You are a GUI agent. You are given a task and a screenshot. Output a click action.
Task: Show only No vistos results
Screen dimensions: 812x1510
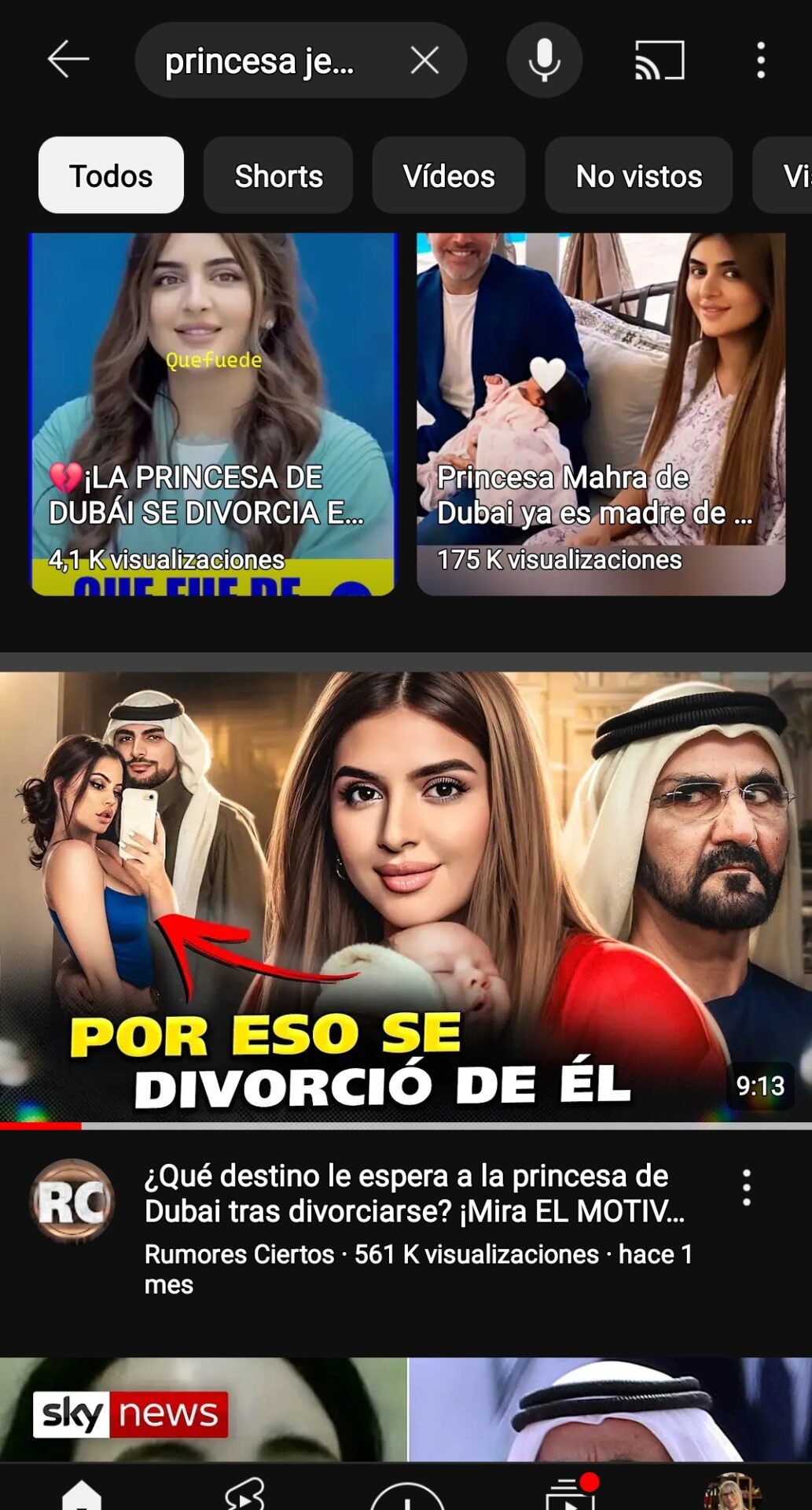point(638,175)
